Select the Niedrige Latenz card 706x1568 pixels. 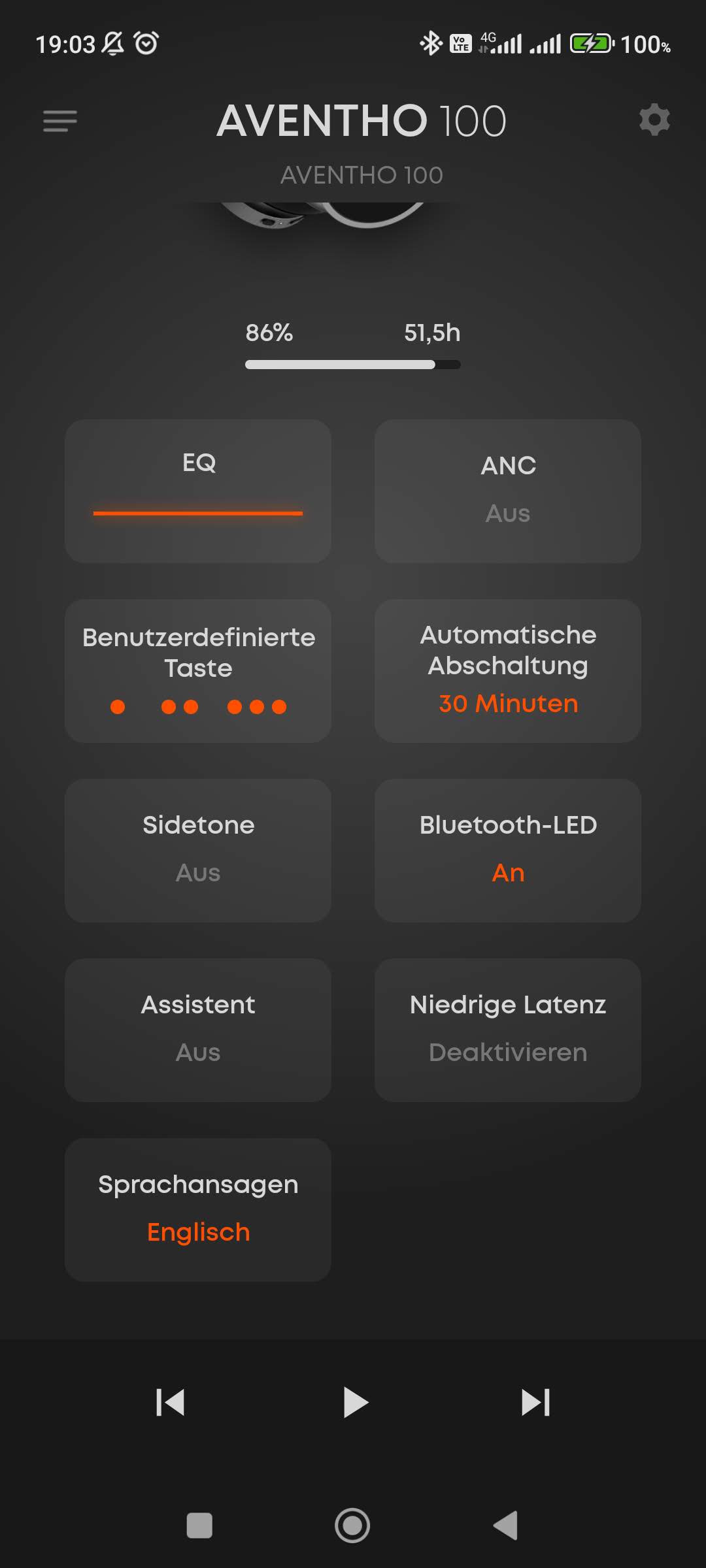(508, 1030)
